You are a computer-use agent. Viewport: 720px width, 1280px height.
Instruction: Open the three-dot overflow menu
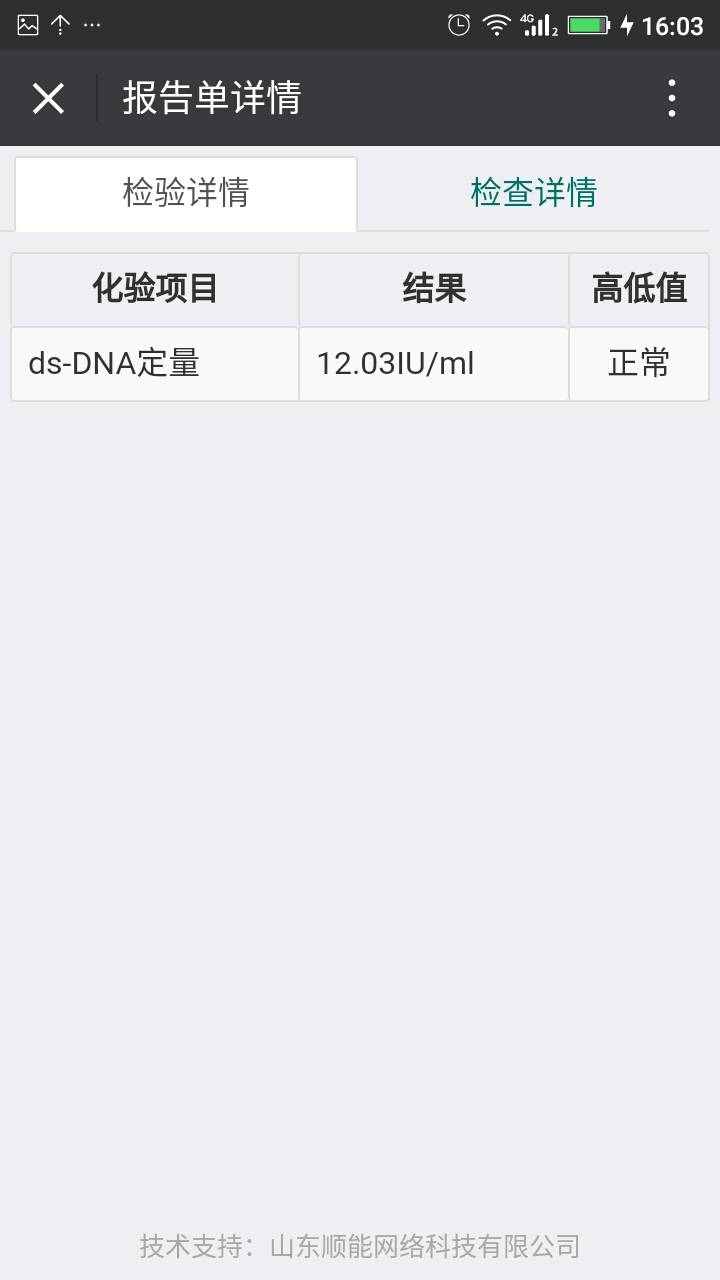671,98
